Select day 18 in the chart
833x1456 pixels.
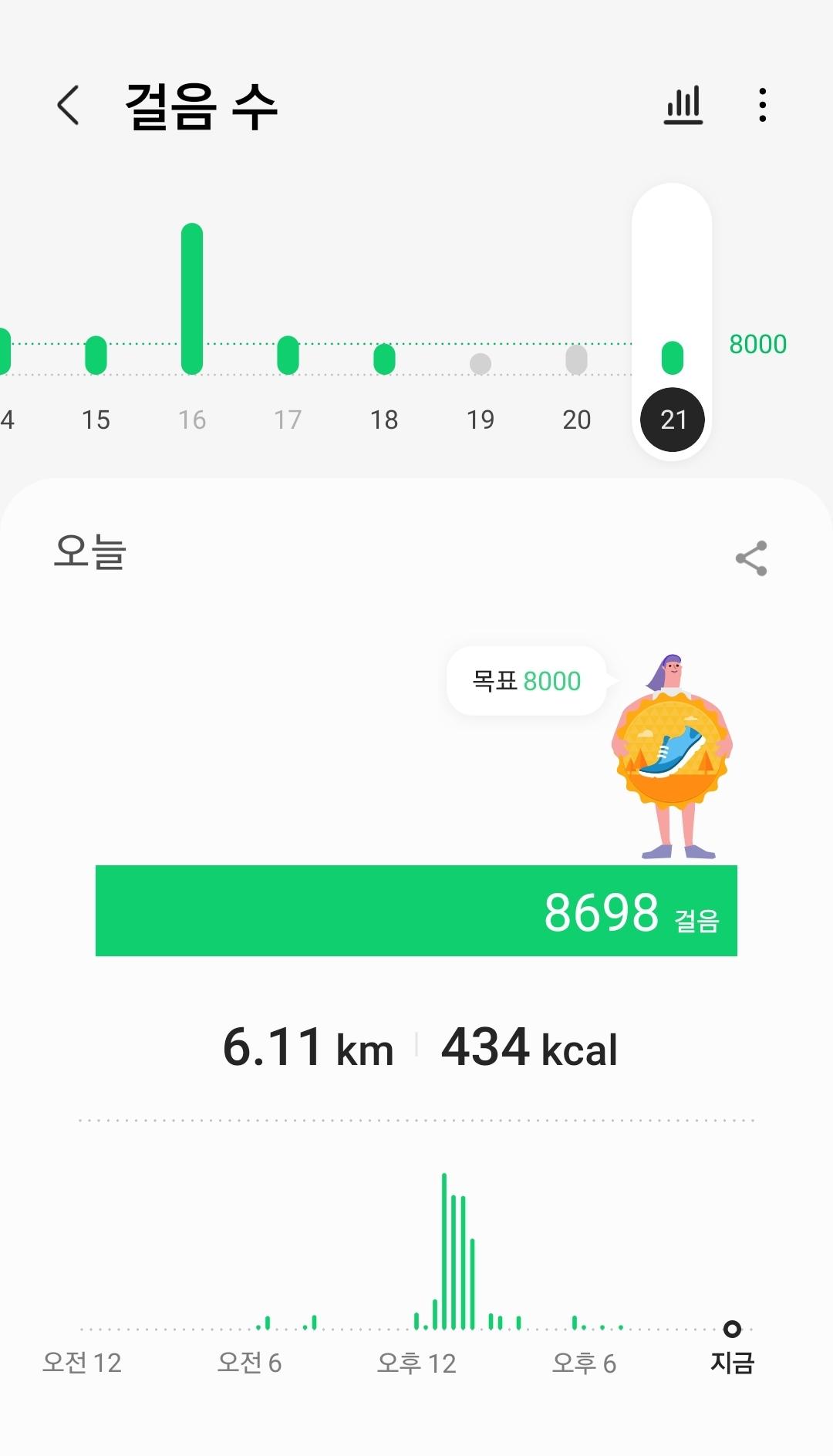pos(384,420)
